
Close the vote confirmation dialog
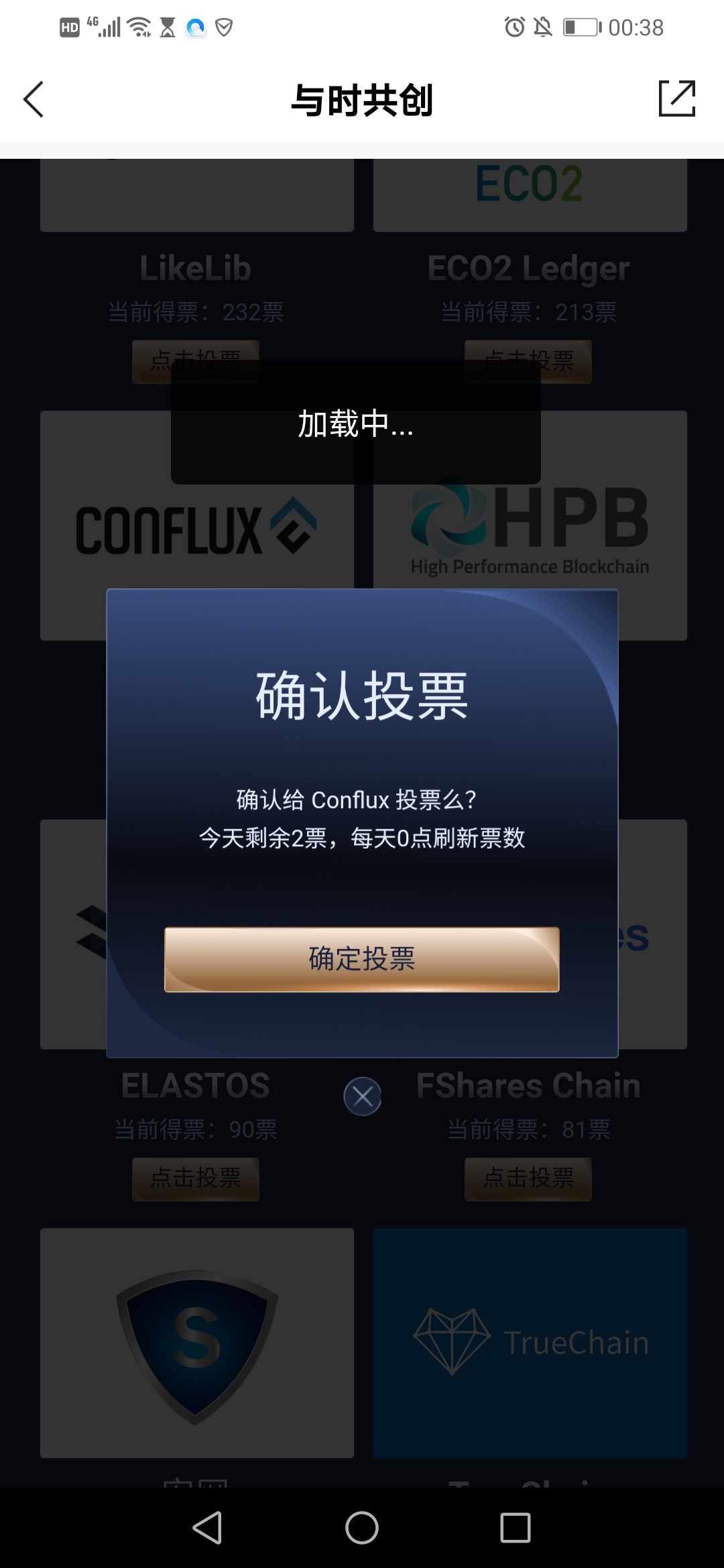[363, 1096]
